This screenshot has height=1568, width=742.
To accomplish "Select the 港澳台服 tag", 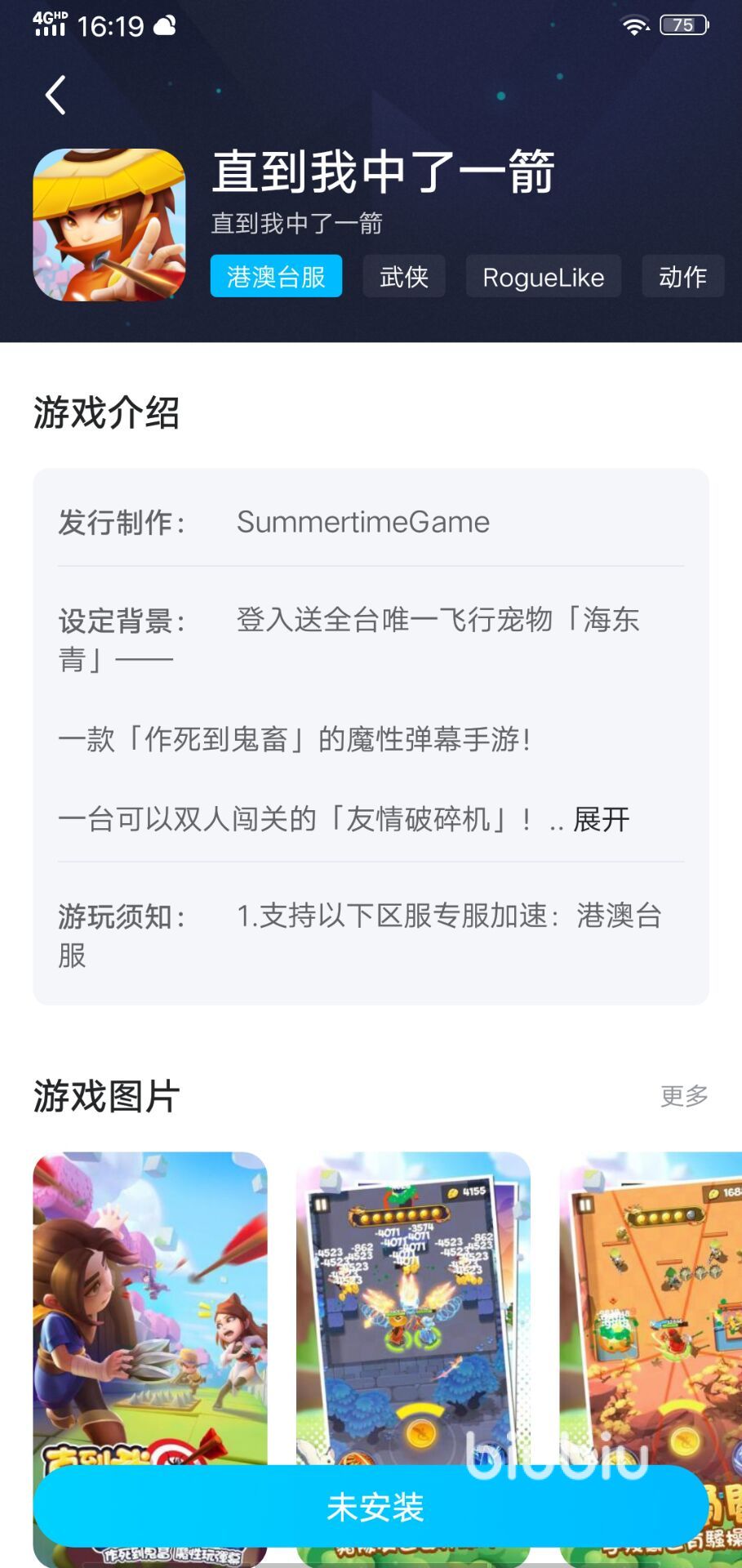I will 276,277.
